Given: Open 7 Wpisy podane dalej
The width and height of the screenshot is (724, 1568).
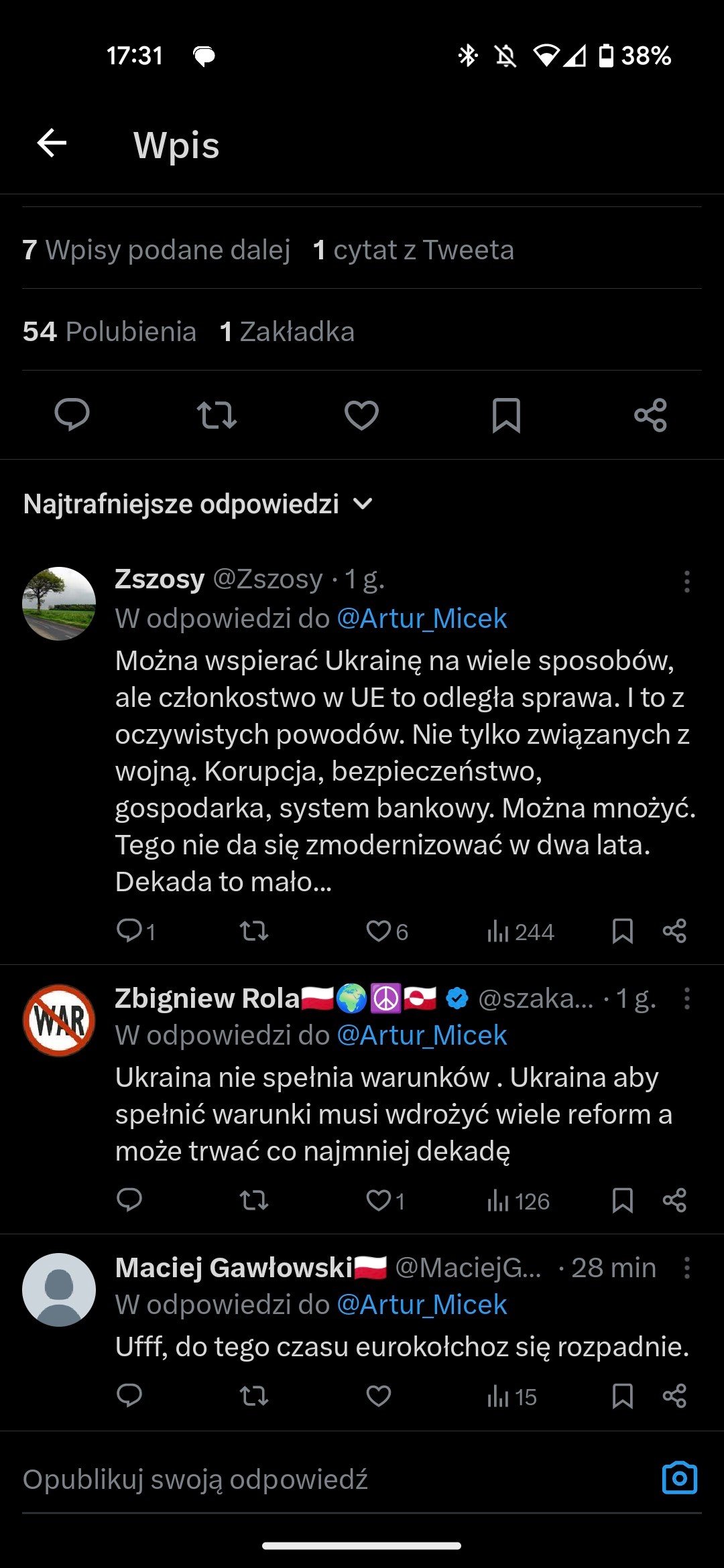Looking at the screenshot, I should (157, 249).
